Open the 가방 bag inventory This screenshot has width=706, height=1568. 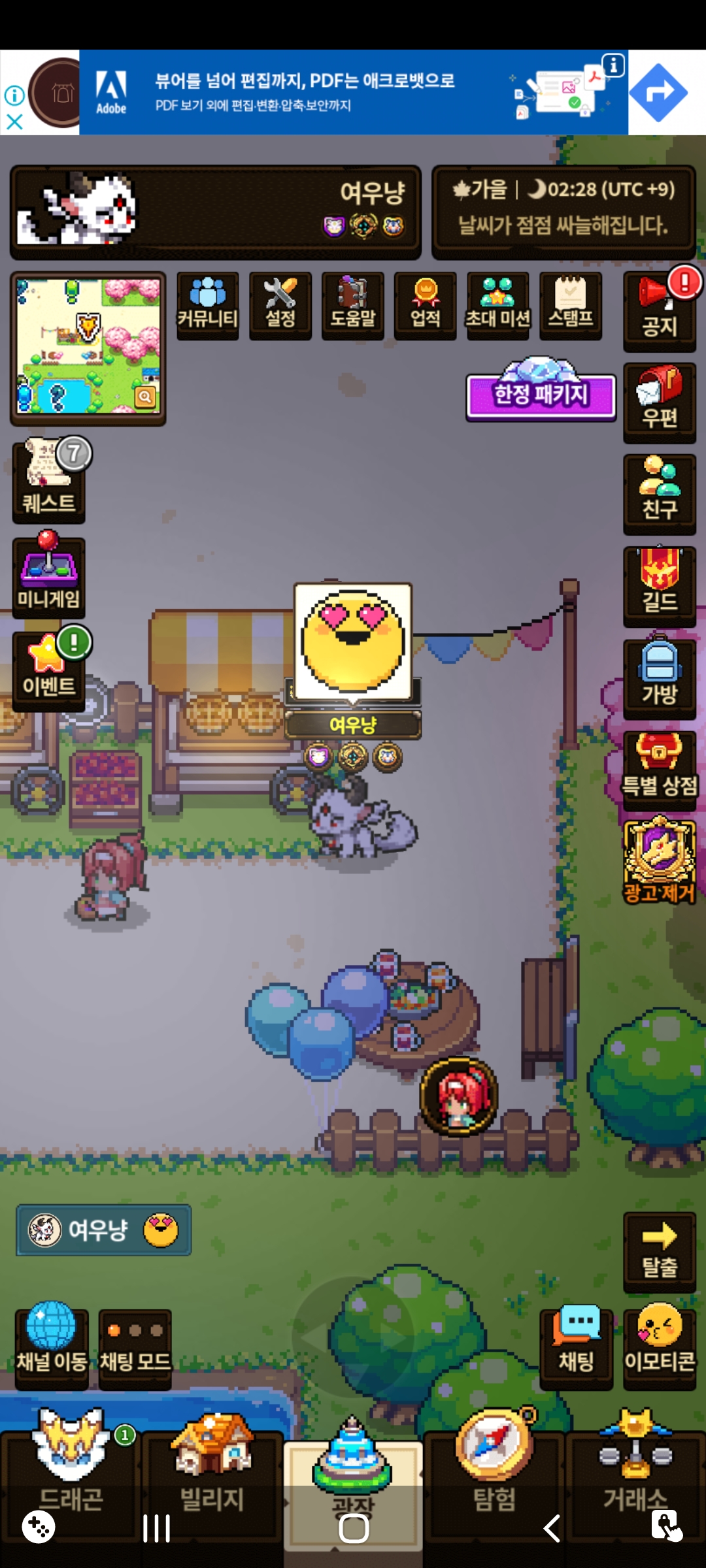coord(659,678)
